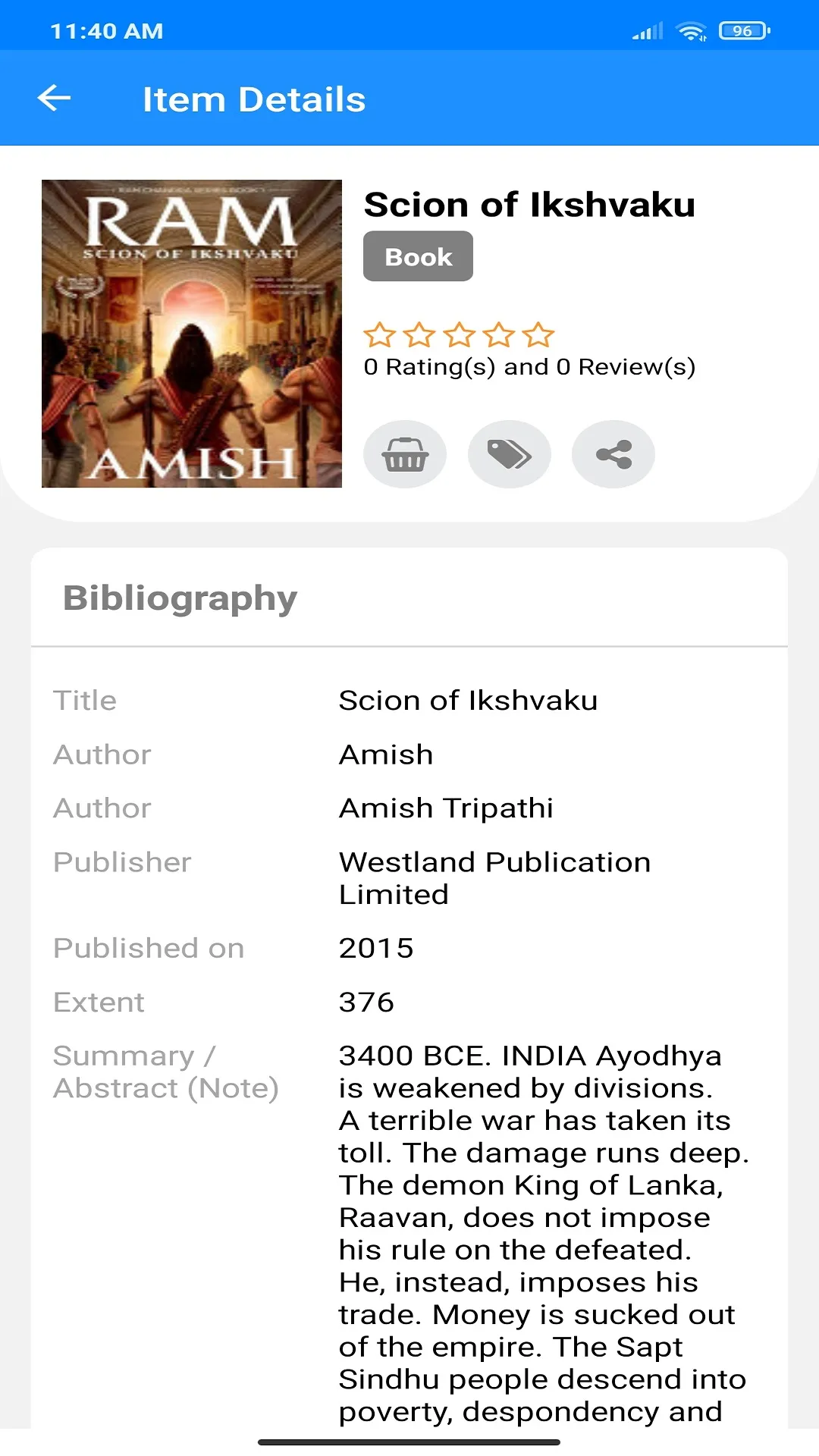This screenshot has width=819, height=1456.
Task: Open the RAM book cover image
Action: coord(192,334)
